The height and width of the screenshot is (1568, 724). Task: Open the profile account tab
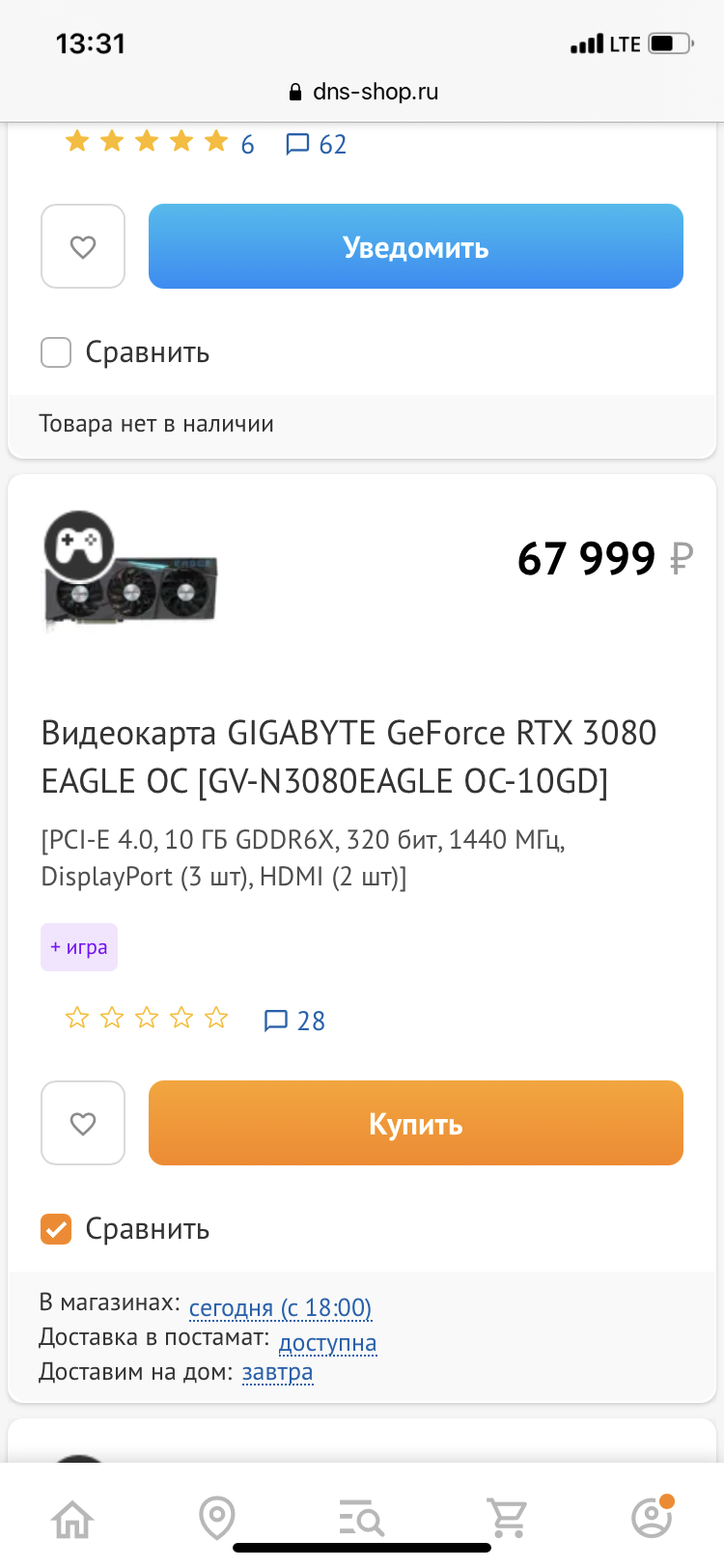[652, 1519]
